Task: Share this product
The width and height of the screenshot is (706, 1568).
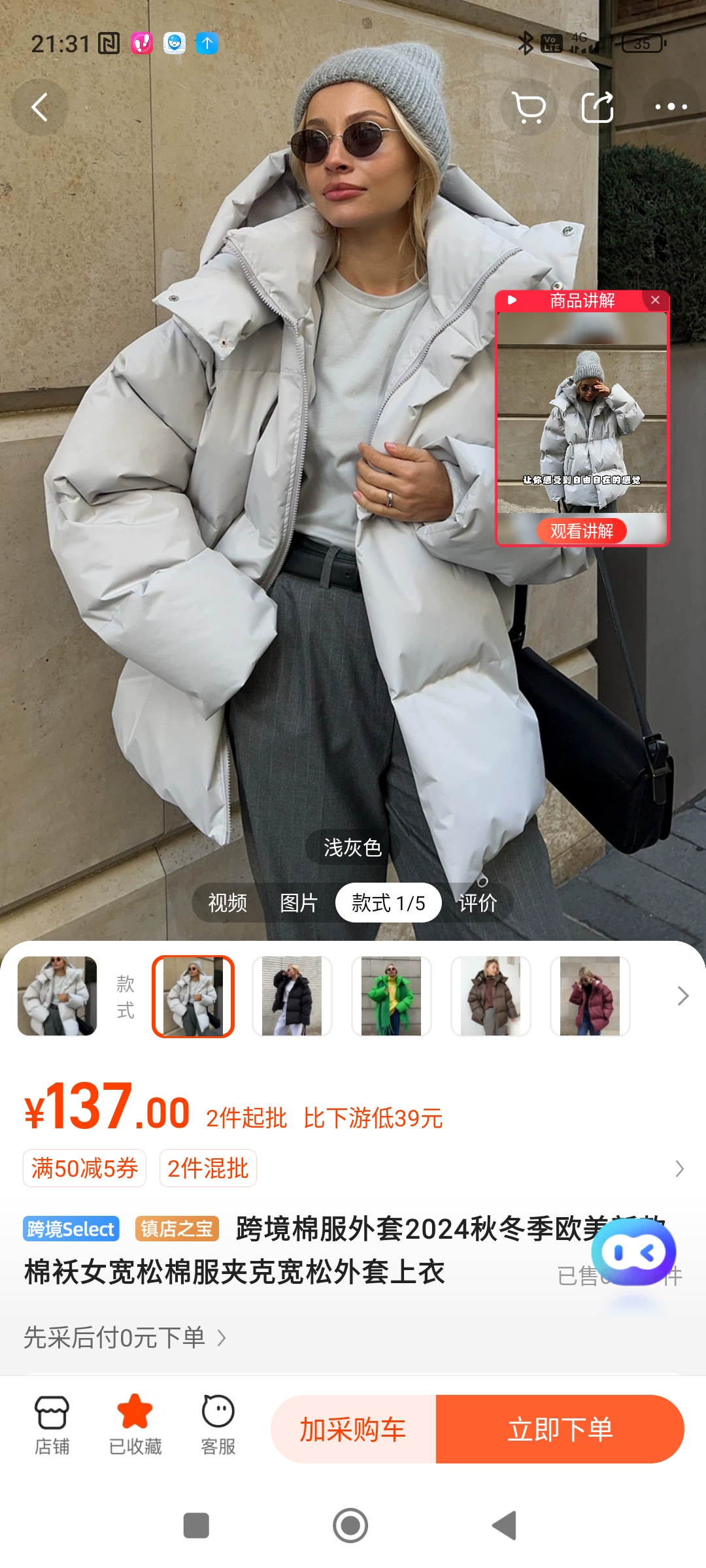Action: coord(597,108)
